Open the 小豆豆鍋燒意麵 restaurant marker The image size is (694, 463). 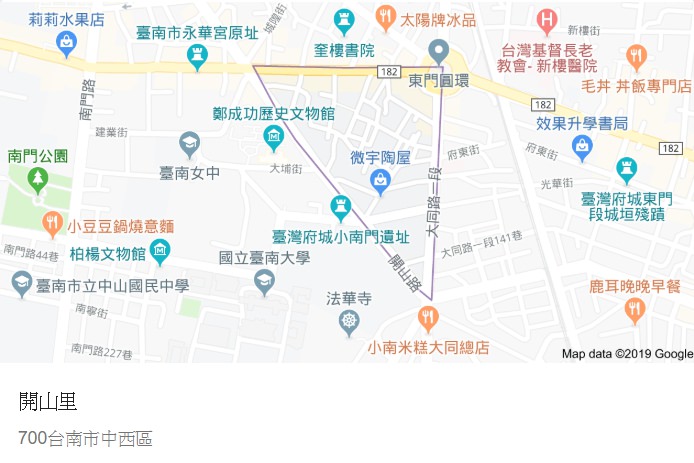[x=53, y=225]
